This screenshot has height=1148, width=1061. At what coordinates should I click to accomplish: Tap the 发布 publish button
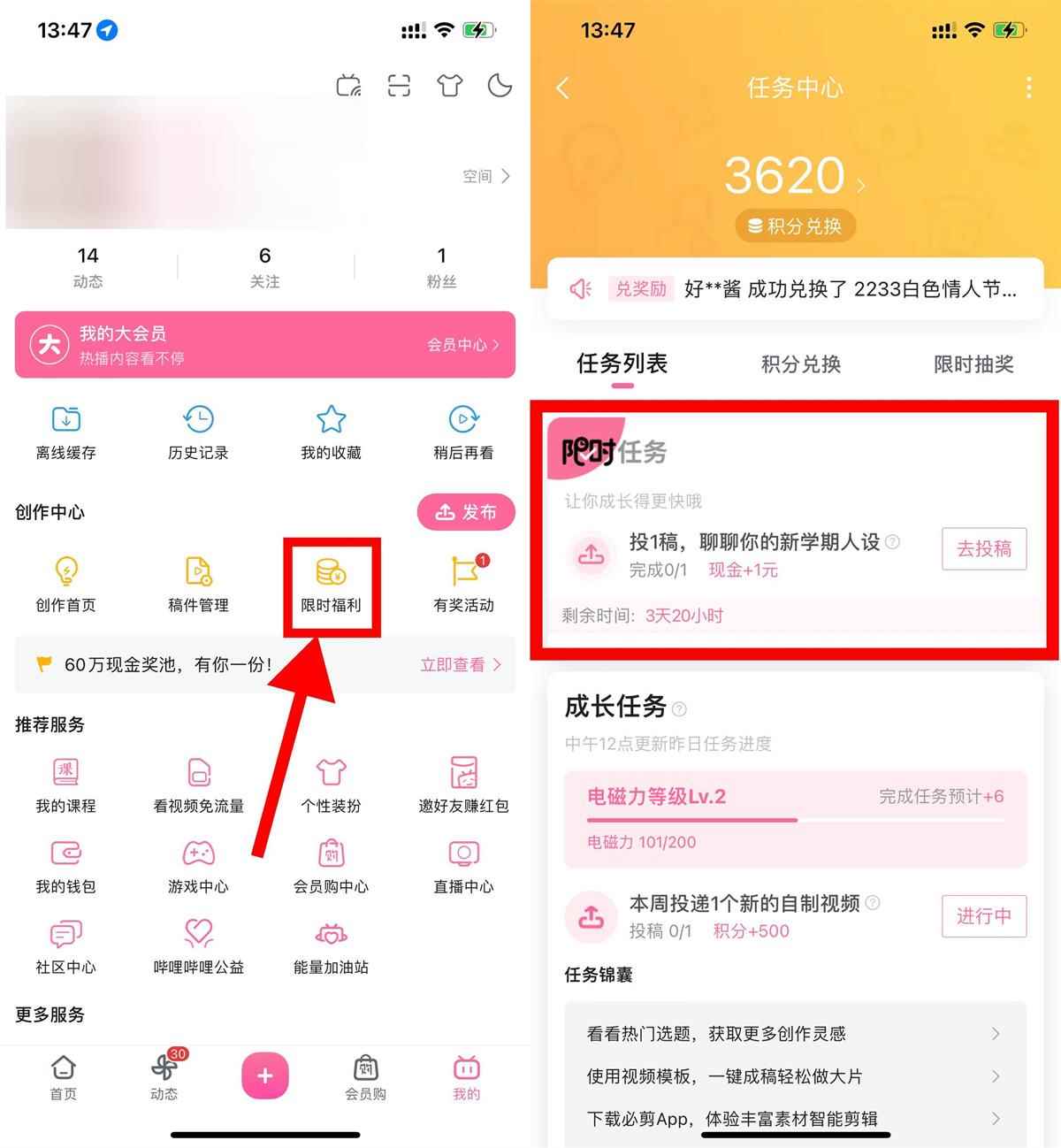pyautogui.click(x=466, y=512)
